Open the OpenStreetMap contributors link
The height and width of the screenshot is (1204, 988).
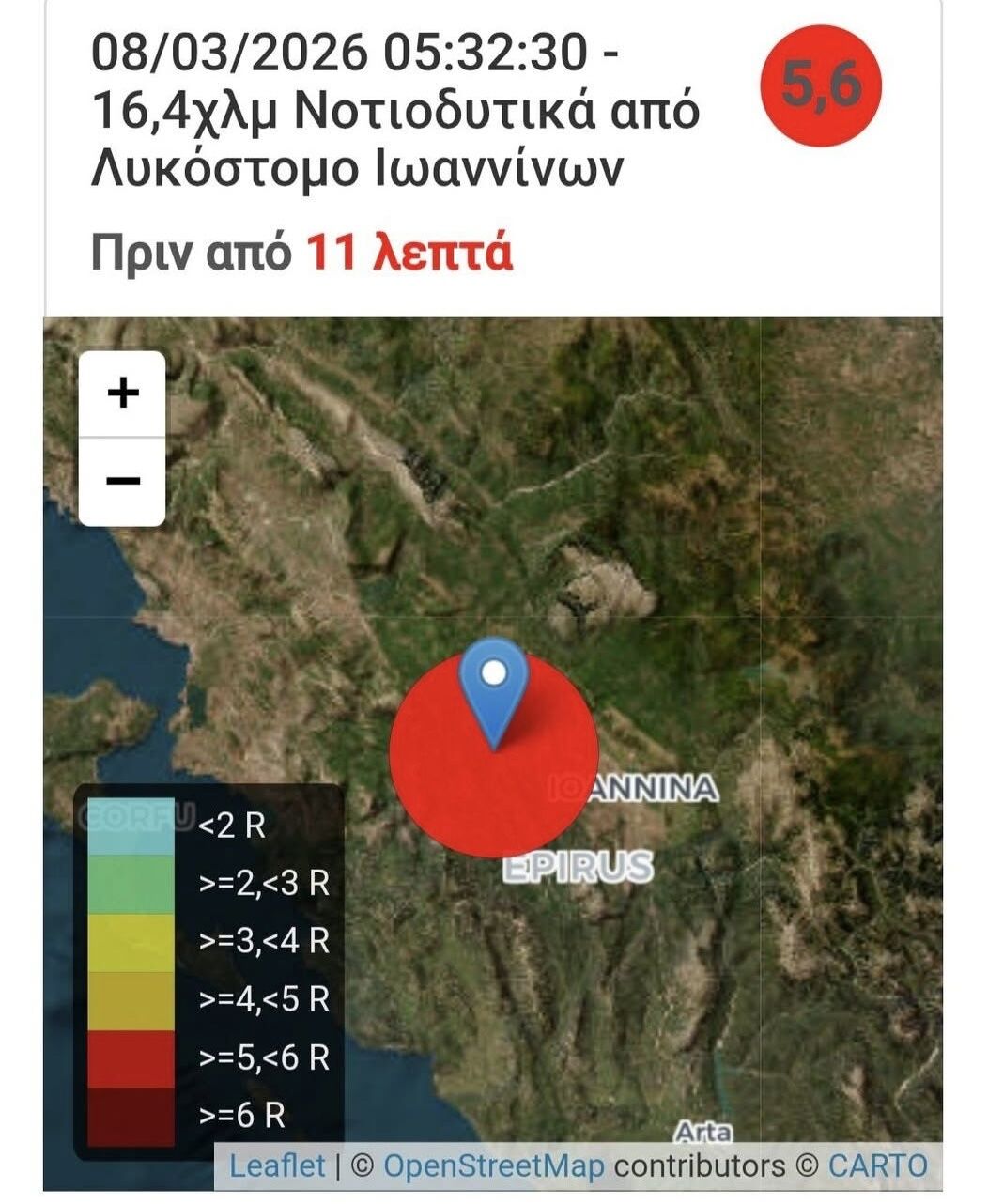pyautogui.click(x=494, y=1166)
